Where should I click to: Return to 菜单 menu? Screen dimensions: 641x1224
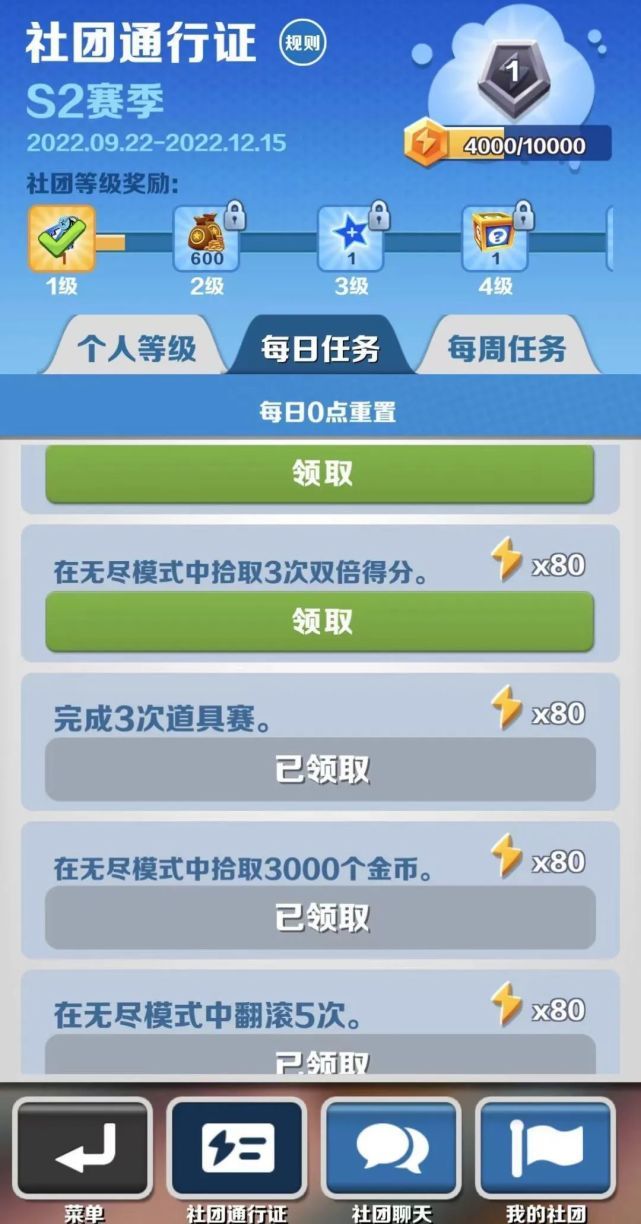pos(84,1149)
